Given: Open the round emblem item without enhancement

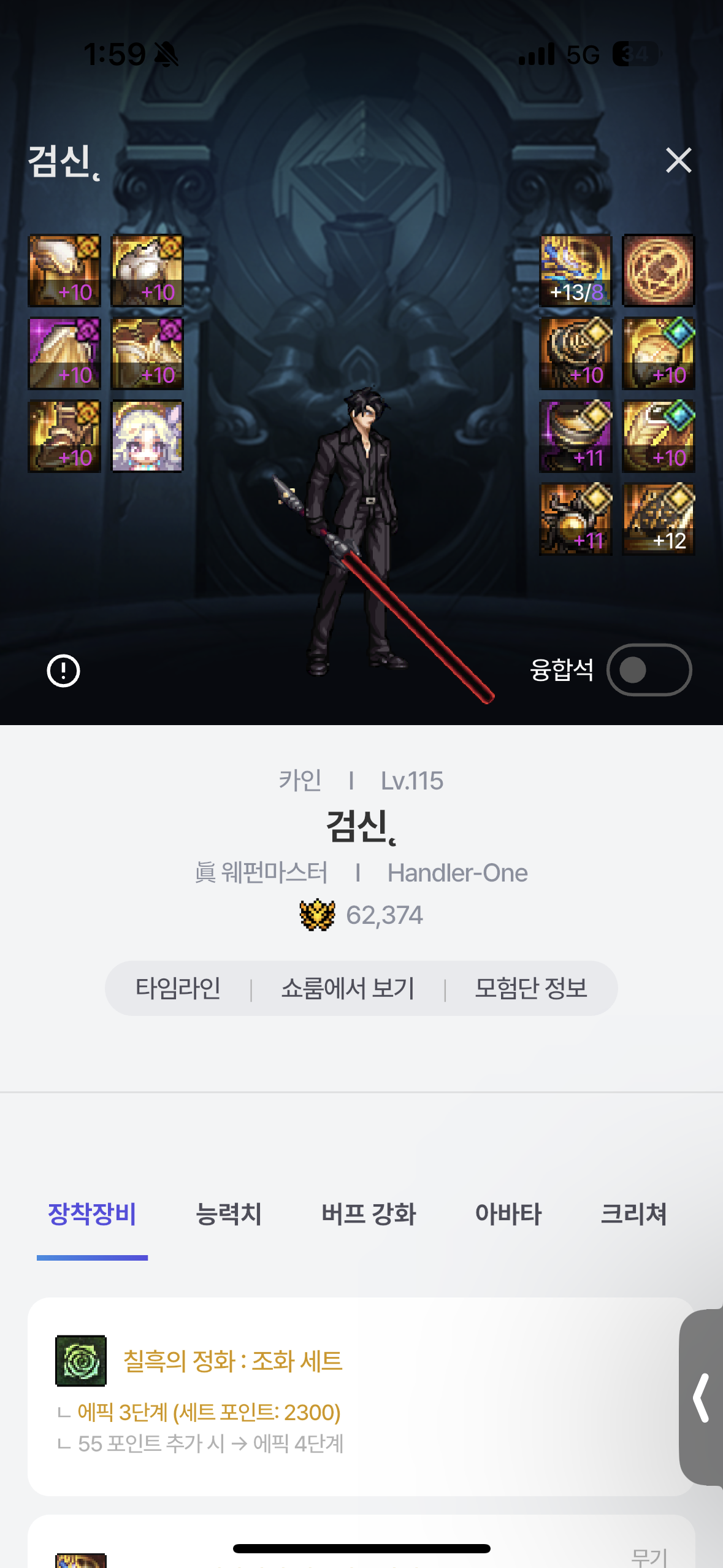Looking at the screenshot, I should tap(658, 271).
